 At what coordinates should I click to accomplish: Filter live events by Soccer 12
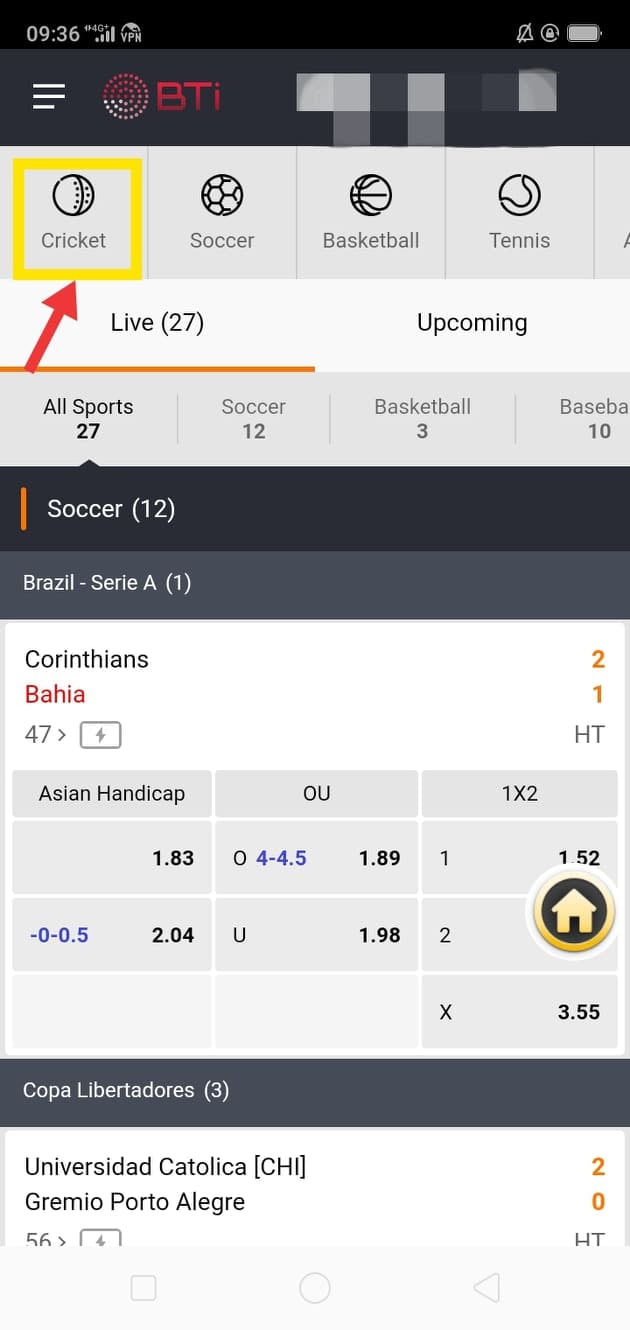pos(254,419)
